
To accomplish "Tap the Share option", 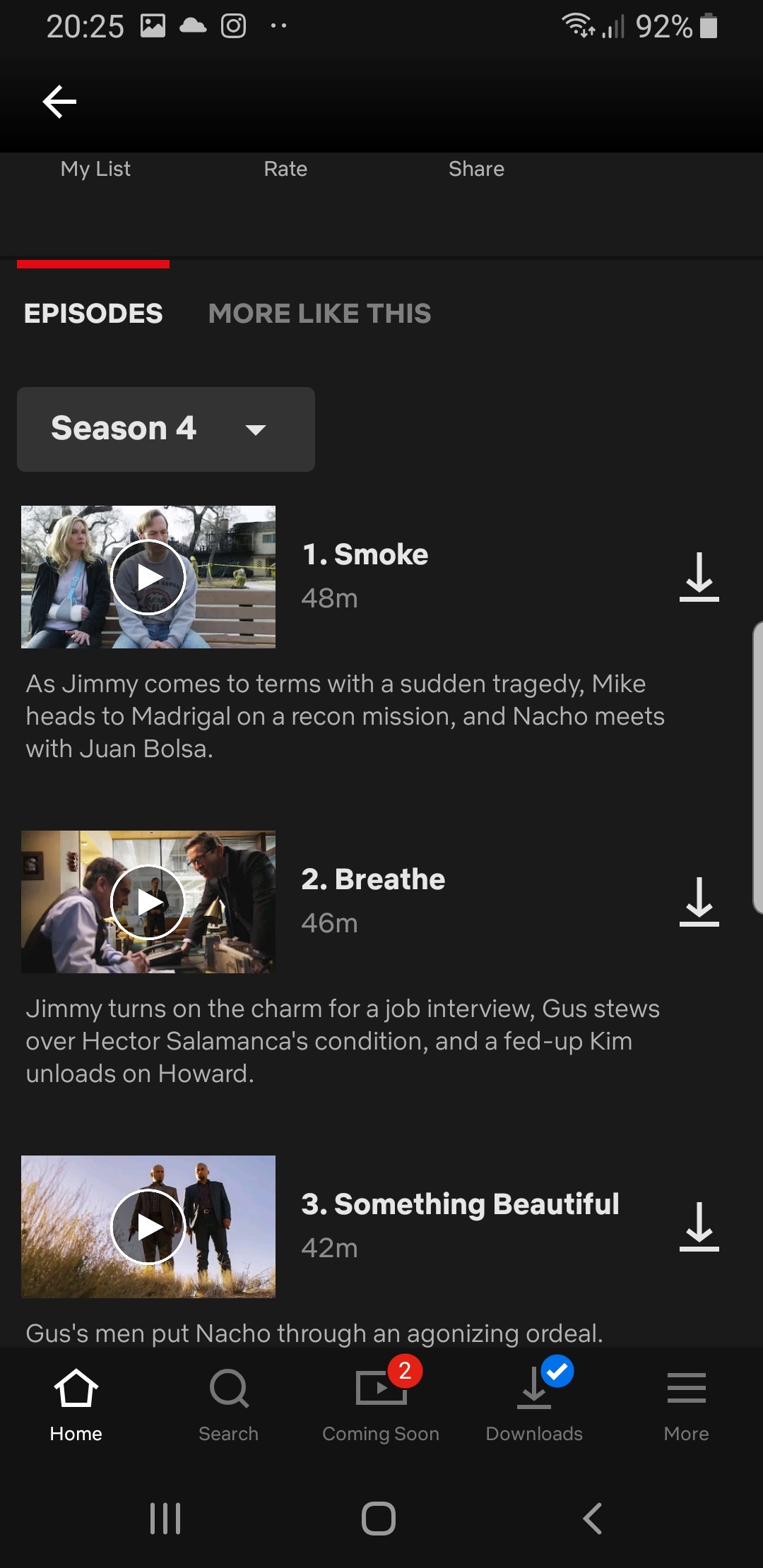I will tap(476, 169).
